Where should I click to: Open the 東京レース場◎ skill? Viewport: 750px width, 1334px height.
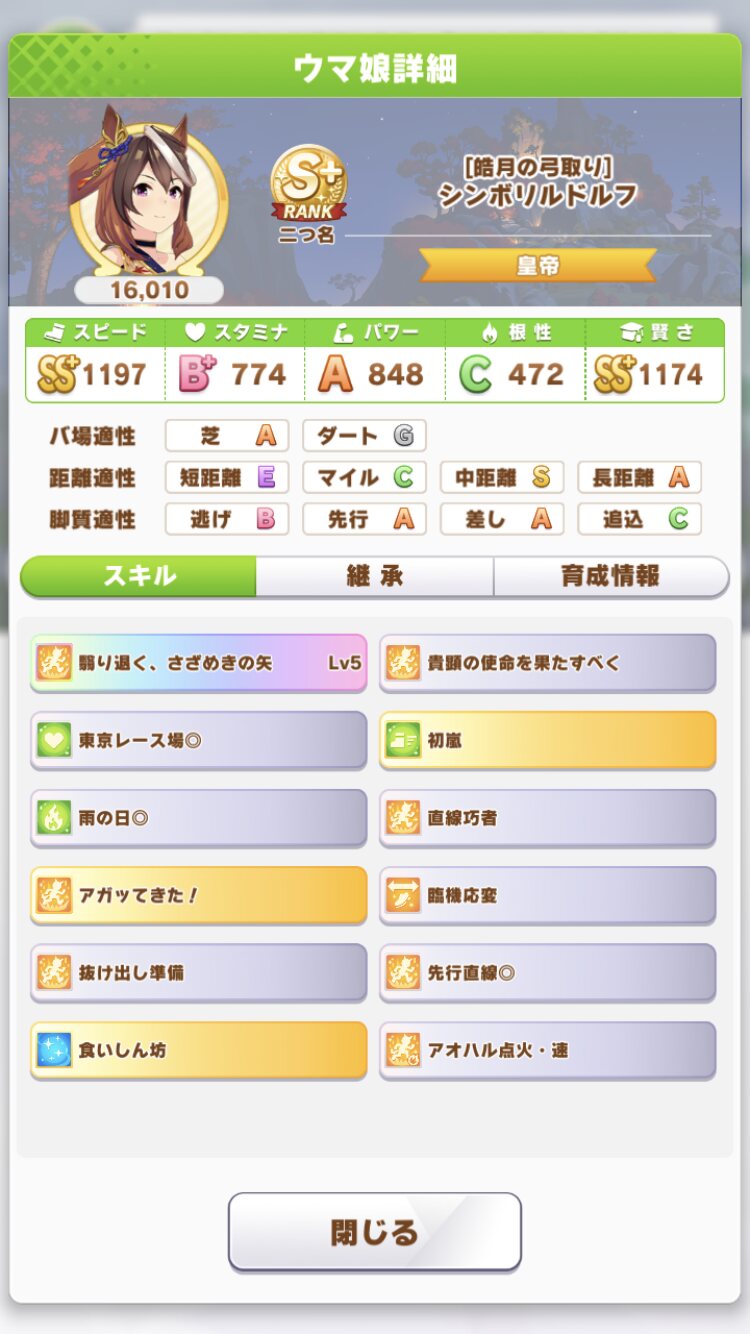point(198,740)
